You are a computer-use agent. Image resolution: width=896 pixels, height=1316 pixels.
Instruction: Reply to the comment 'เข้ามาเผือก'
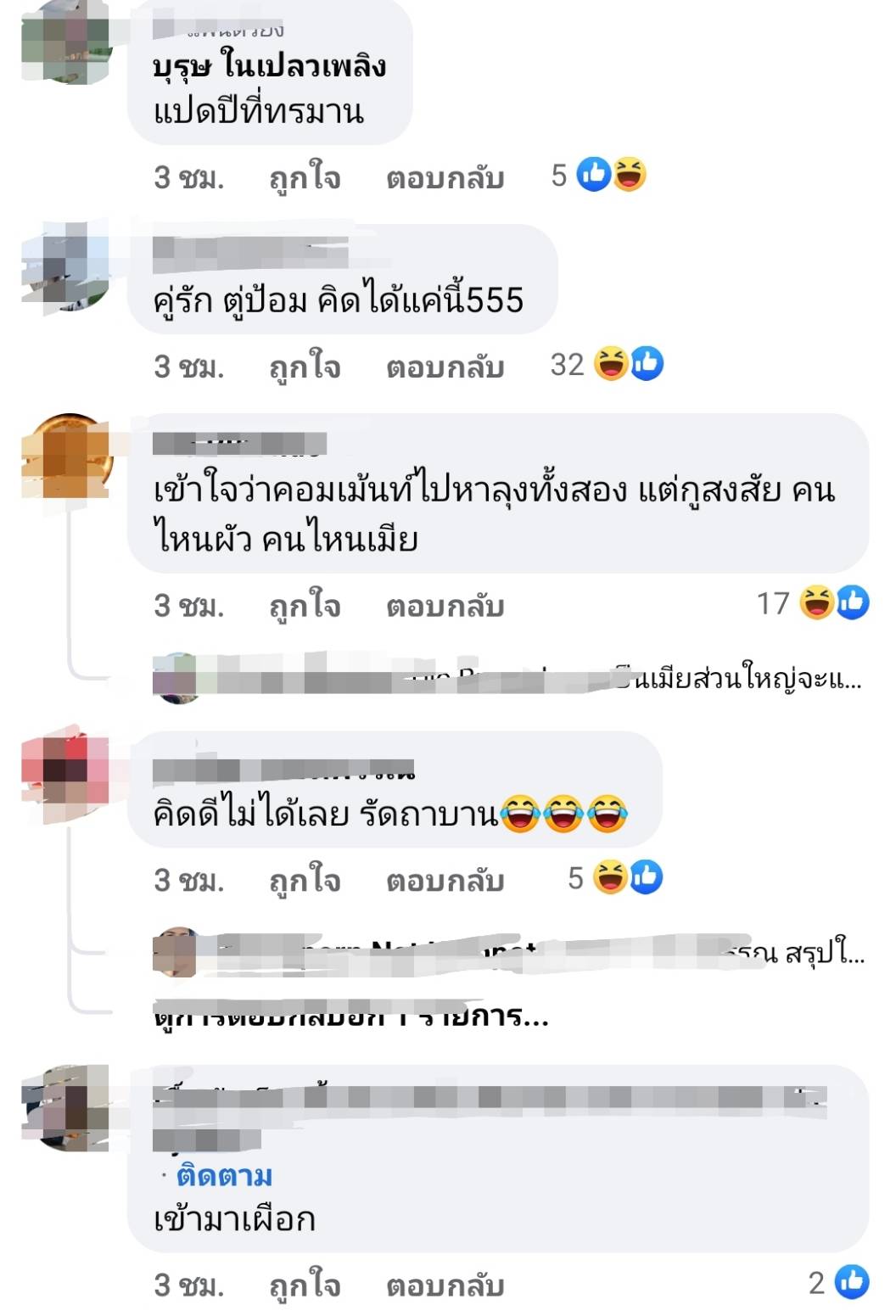445,1286
